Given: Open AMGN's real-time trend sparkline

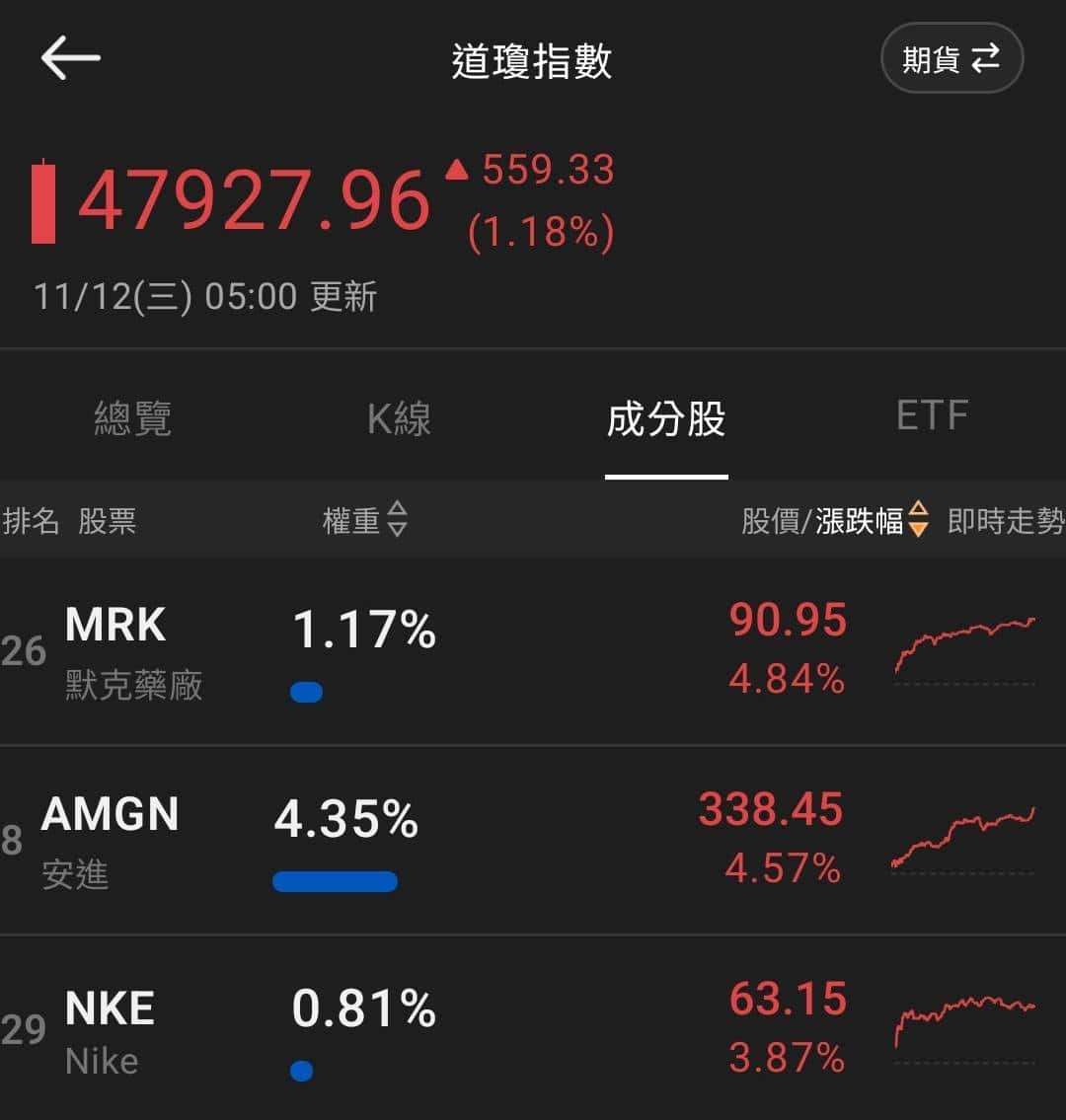Looking at the screenshot, I should point(962,841).
